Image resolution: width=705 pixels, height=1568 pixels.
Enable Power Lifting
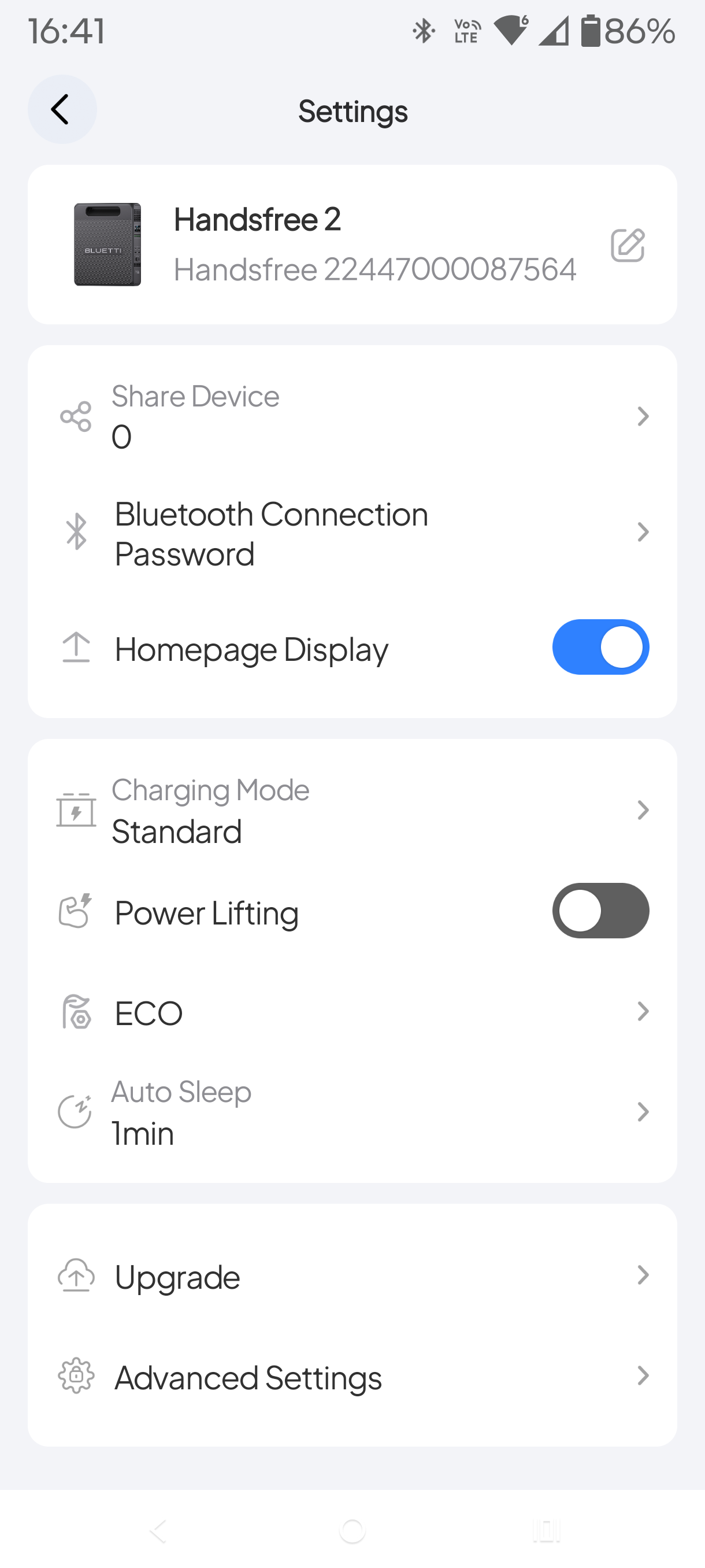600,911
